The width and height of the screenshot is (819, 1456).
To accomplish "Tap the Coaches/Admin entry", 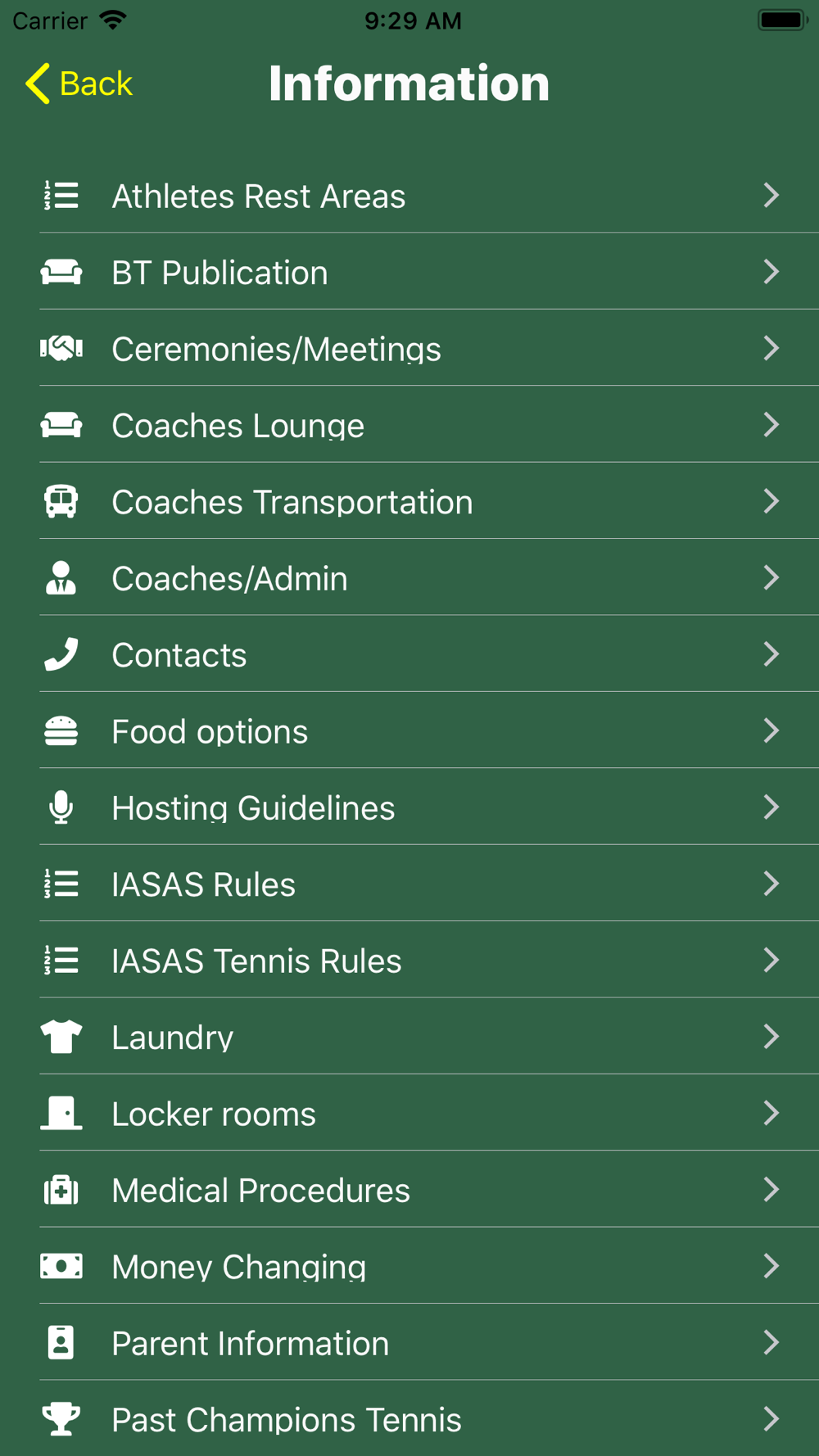I will coord(409,578).
